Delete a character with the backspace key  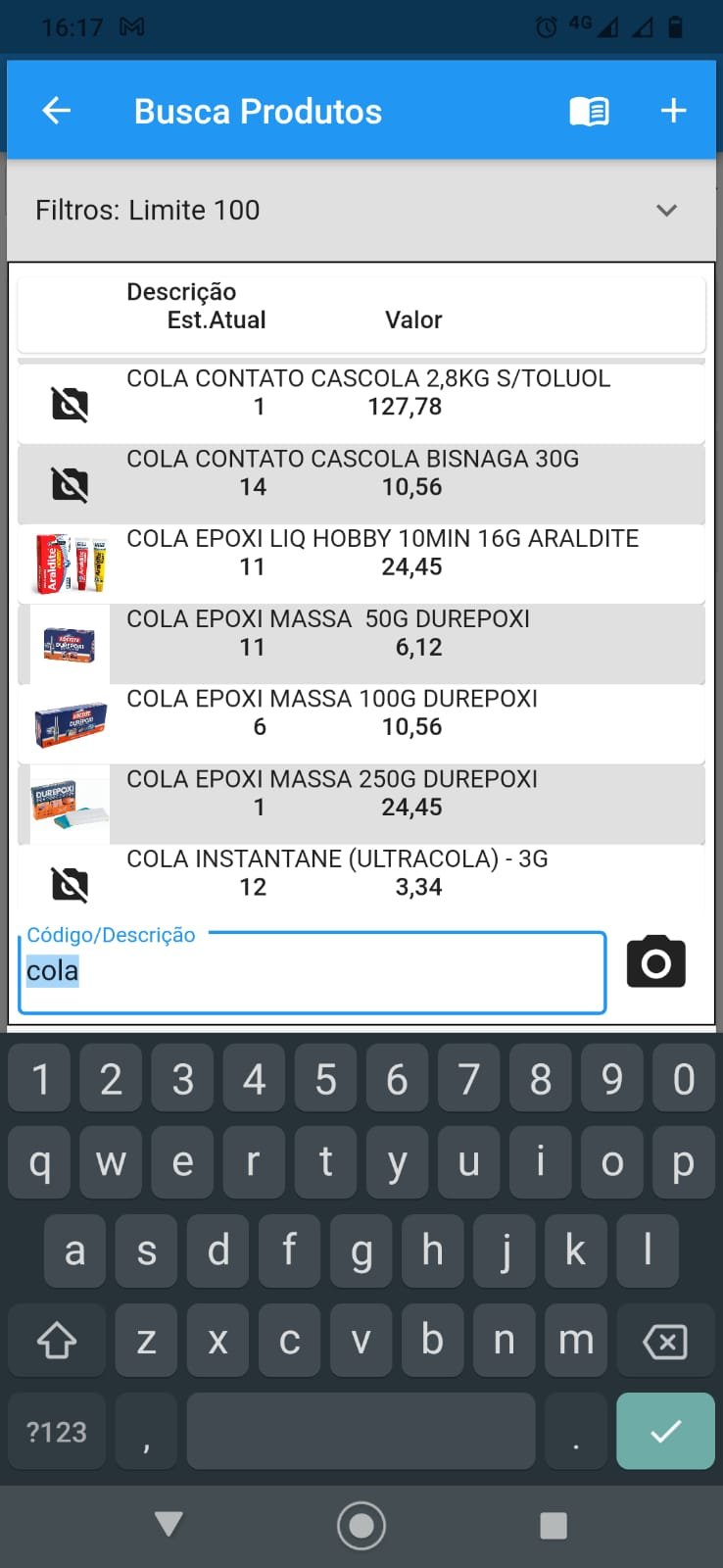tap(665, 1341)
